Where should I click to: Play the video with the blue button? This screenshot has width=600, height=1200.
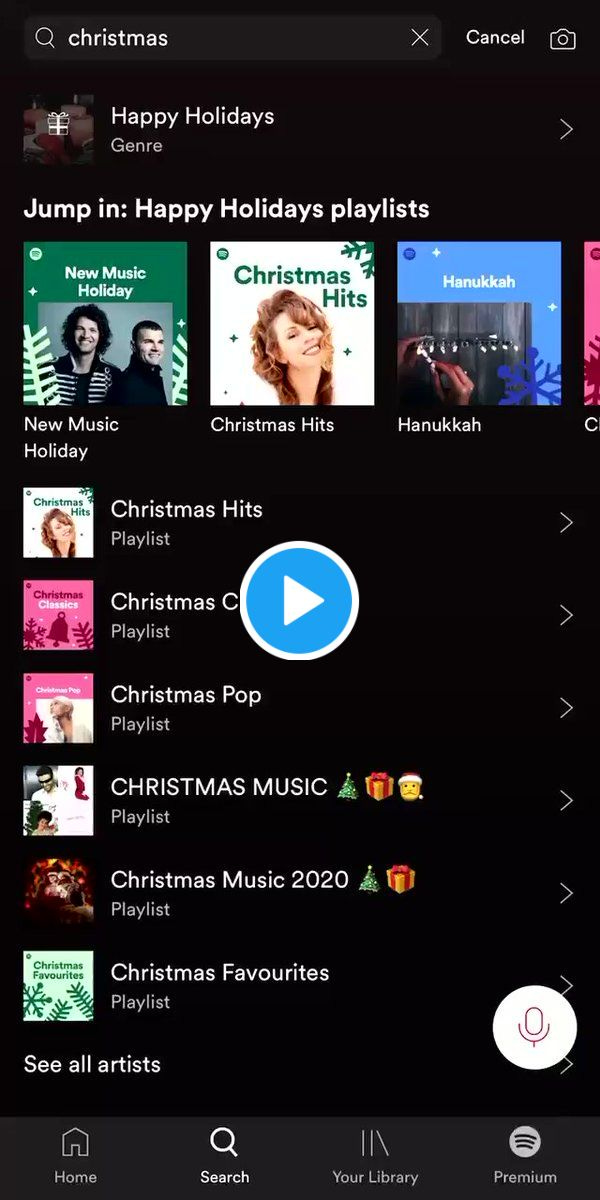point(299,601)
